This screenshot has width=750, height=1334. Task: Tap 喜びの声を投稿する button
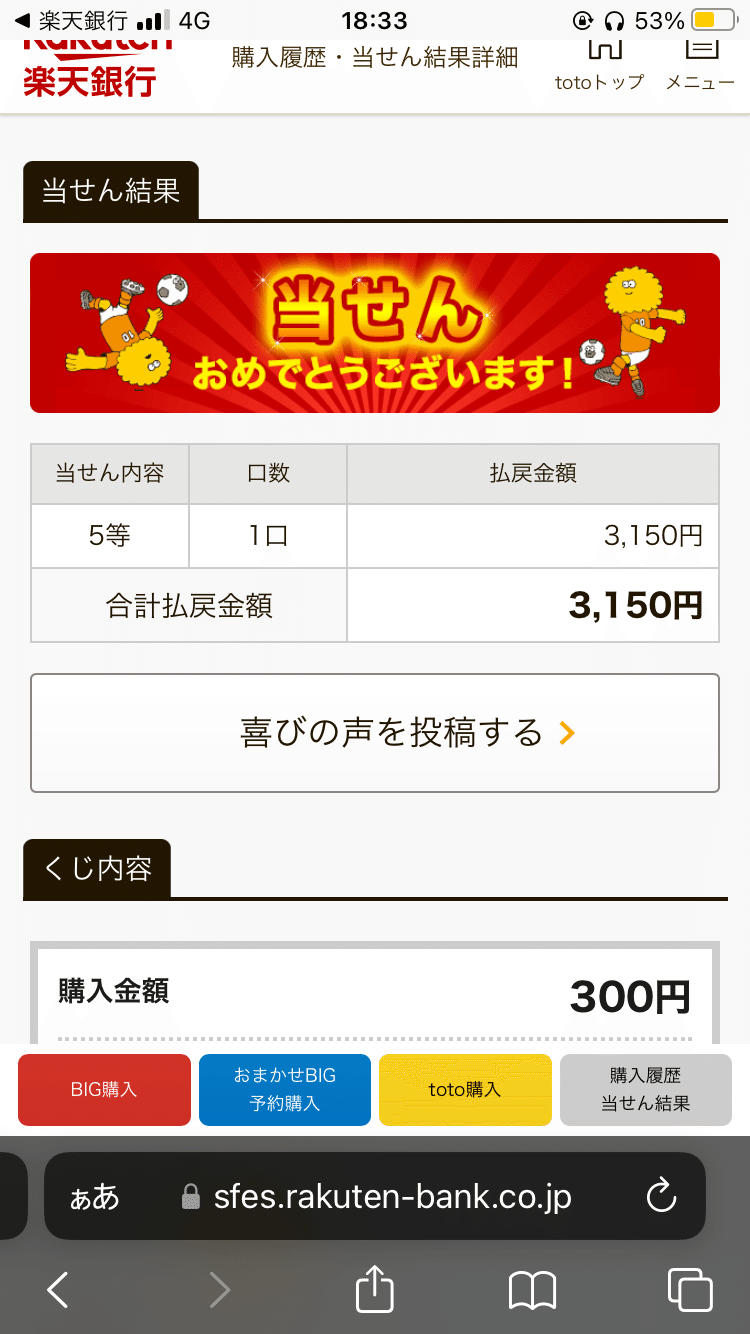pos(375,733)
